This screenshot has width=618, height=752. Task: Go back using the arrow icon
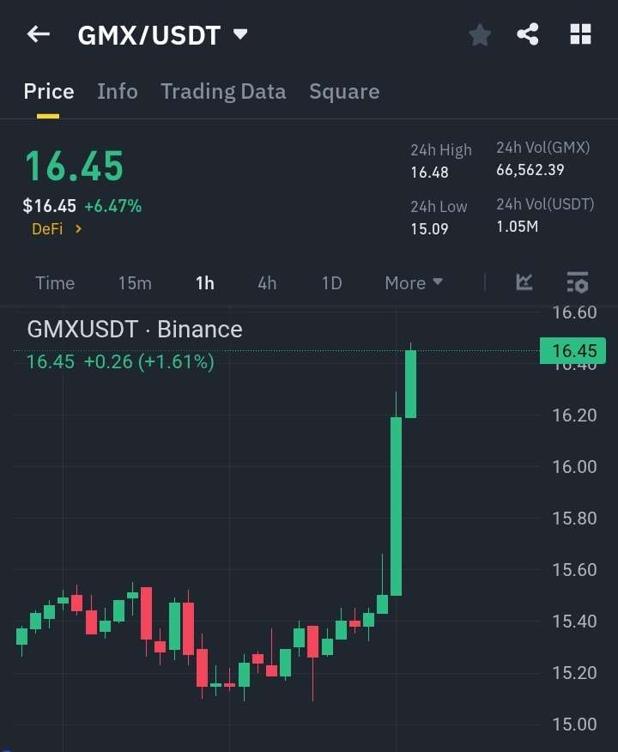point(38,35)
